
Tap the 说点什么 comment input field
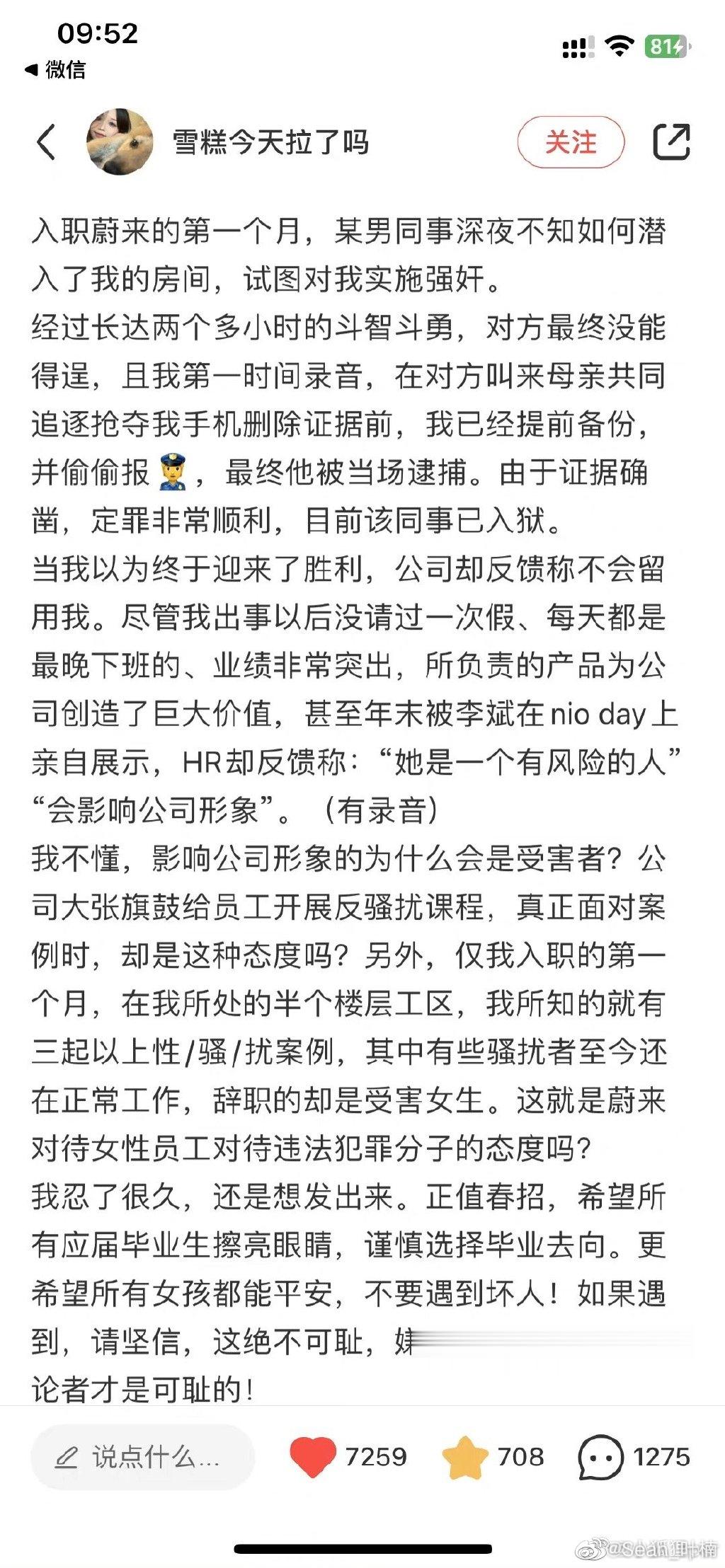click(142, 1457)
